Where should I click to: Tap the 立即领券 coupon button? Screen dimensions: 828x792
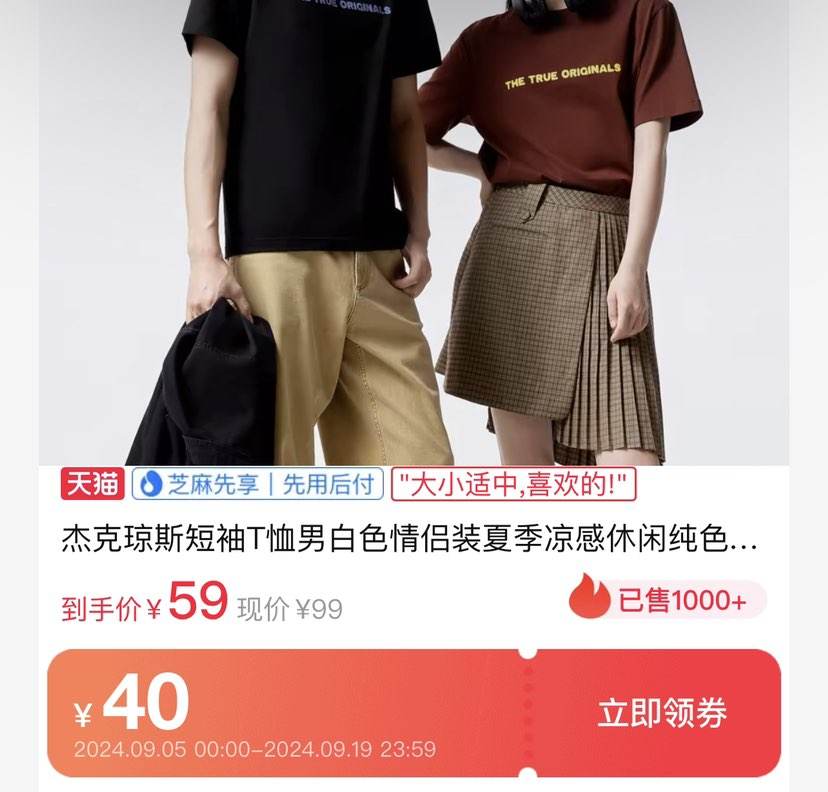[661, 713]
